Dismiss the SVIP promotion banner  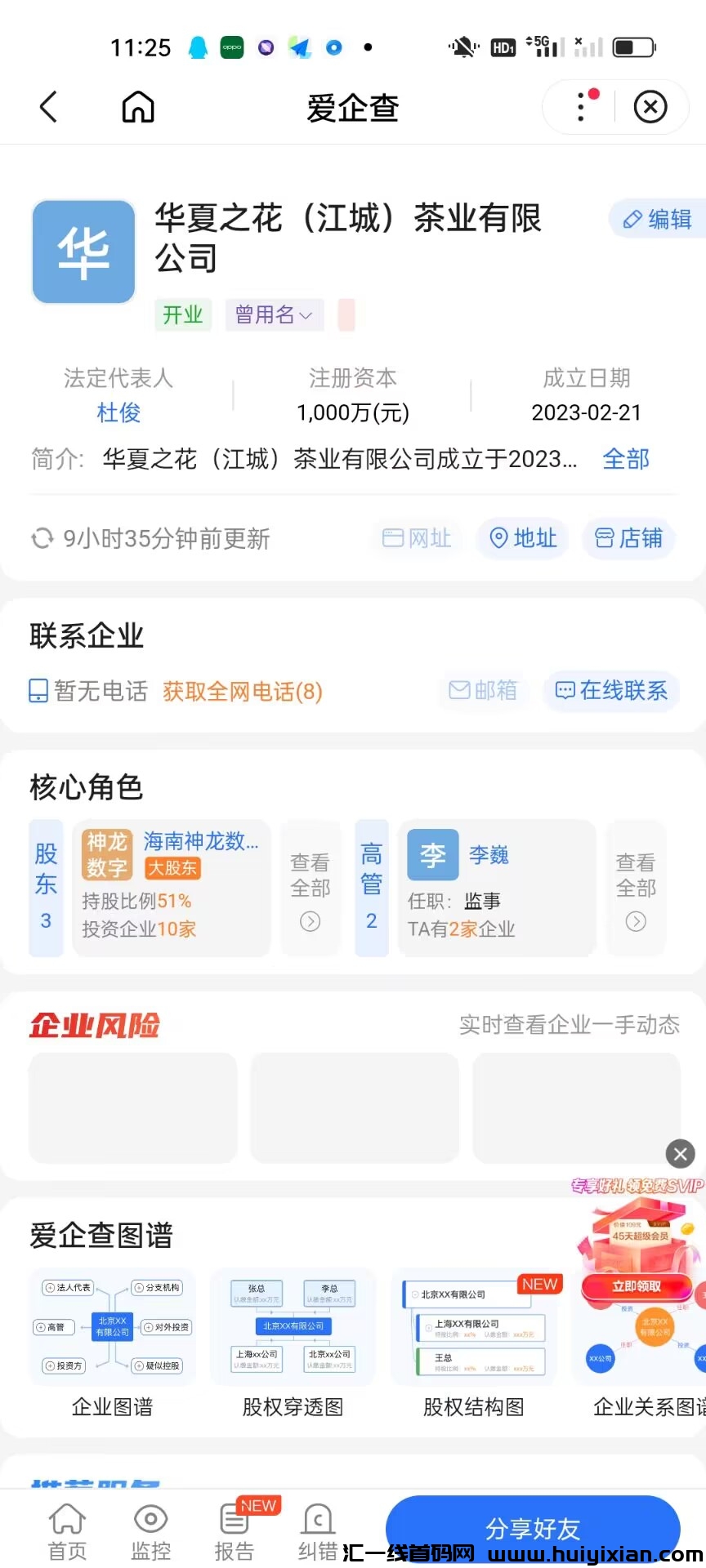point(680,1154)
